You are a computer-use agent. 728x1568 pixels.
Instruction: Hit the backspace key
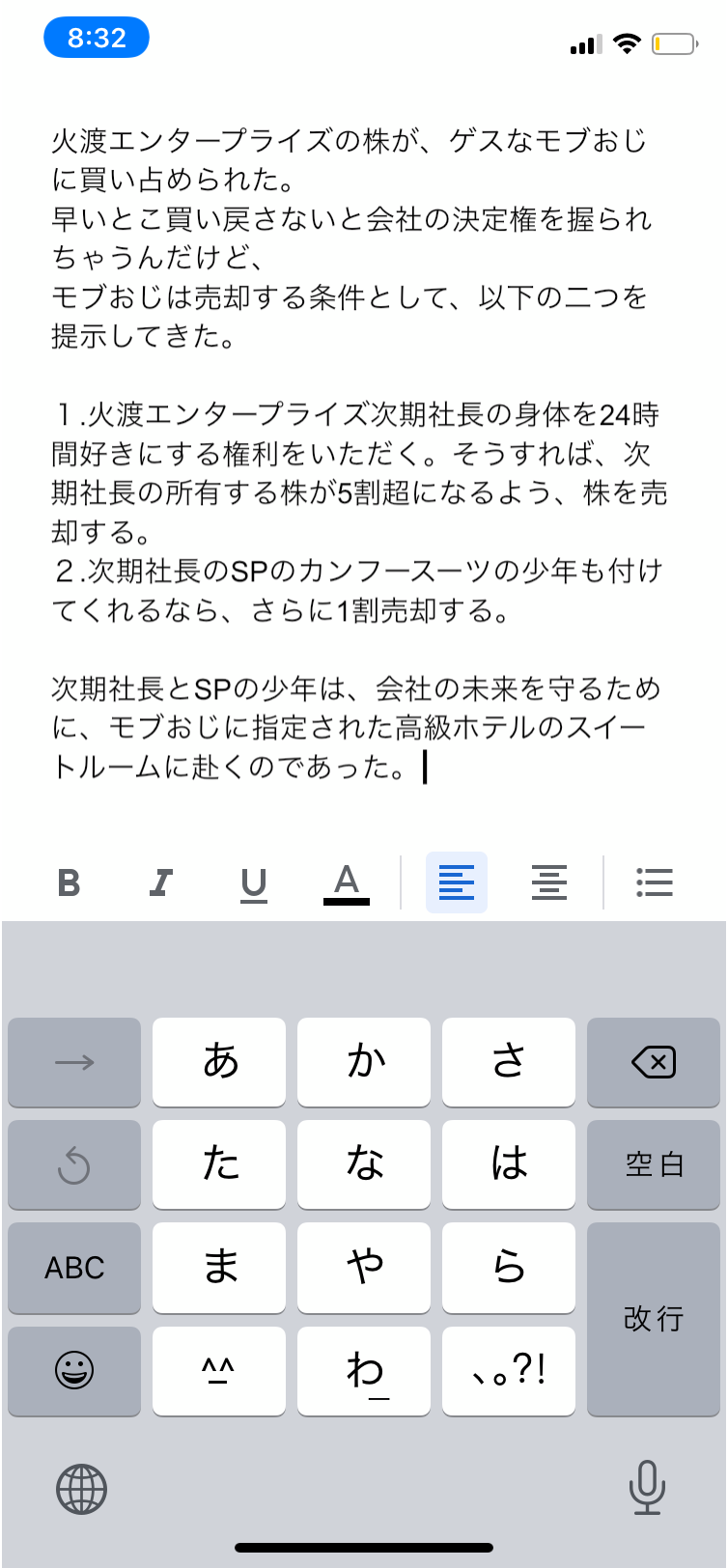pyautogui.click(x=654, y=1062)
